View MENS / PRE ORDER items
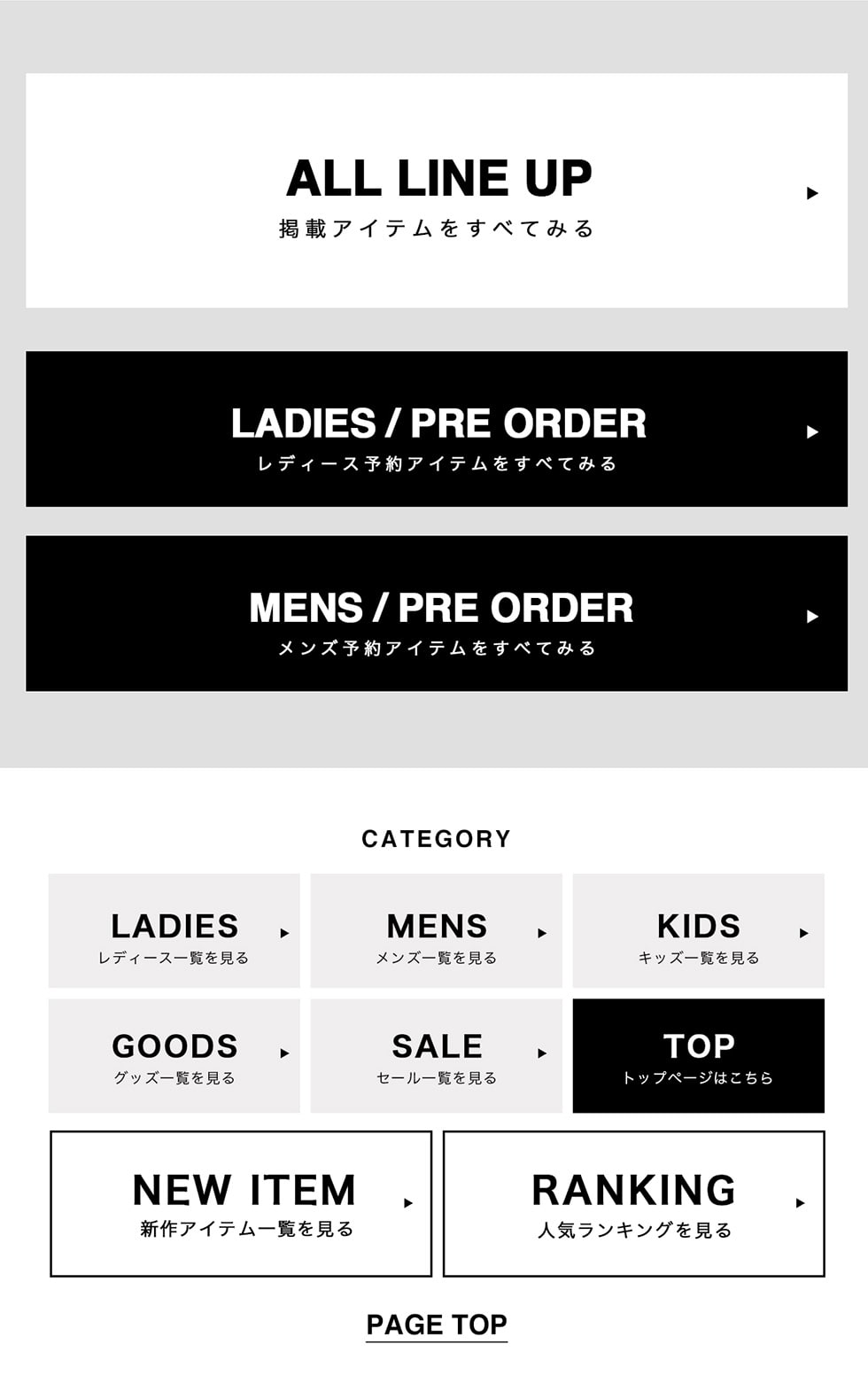 click(x=437, y=613)
